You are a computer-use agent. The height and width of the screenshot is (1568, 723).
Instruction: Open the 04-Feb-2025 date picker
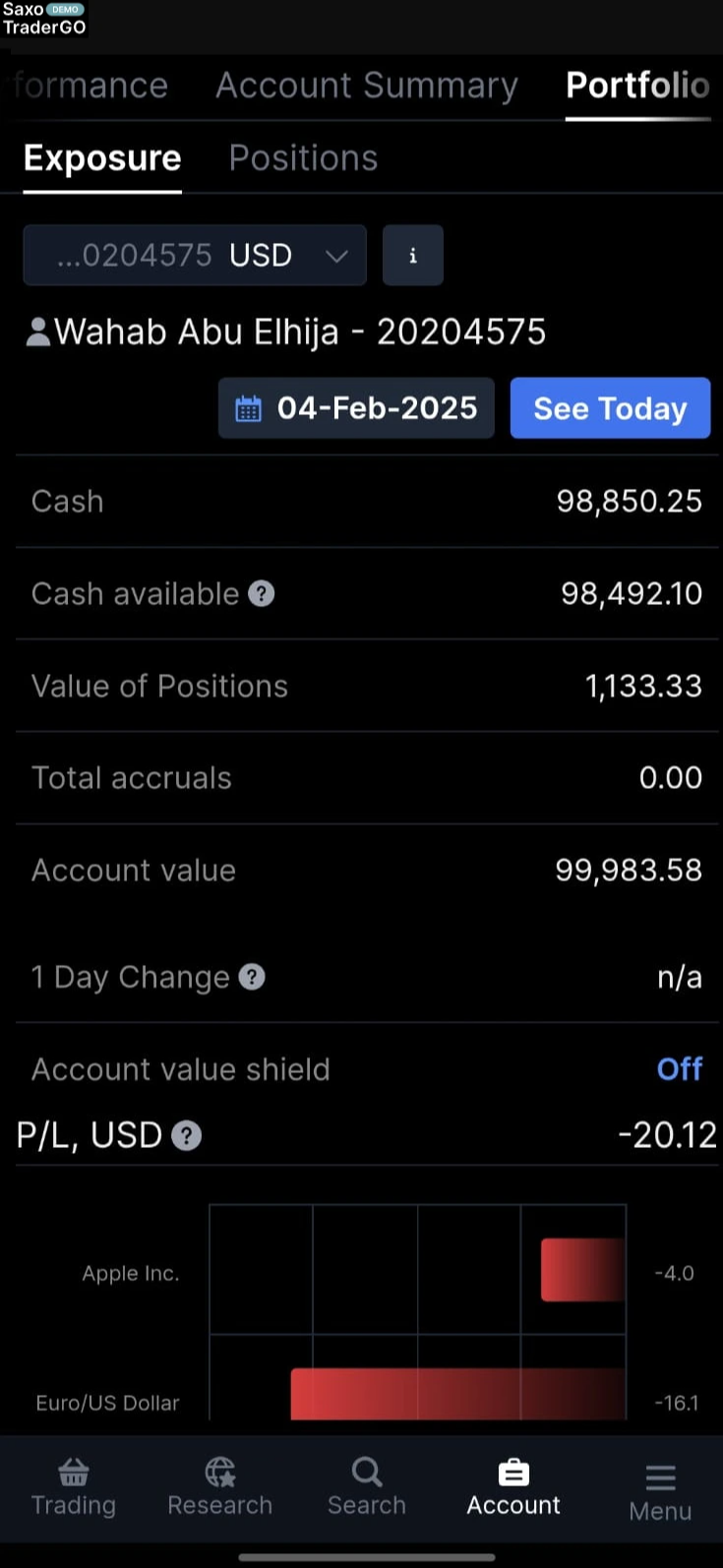(356, 408)
